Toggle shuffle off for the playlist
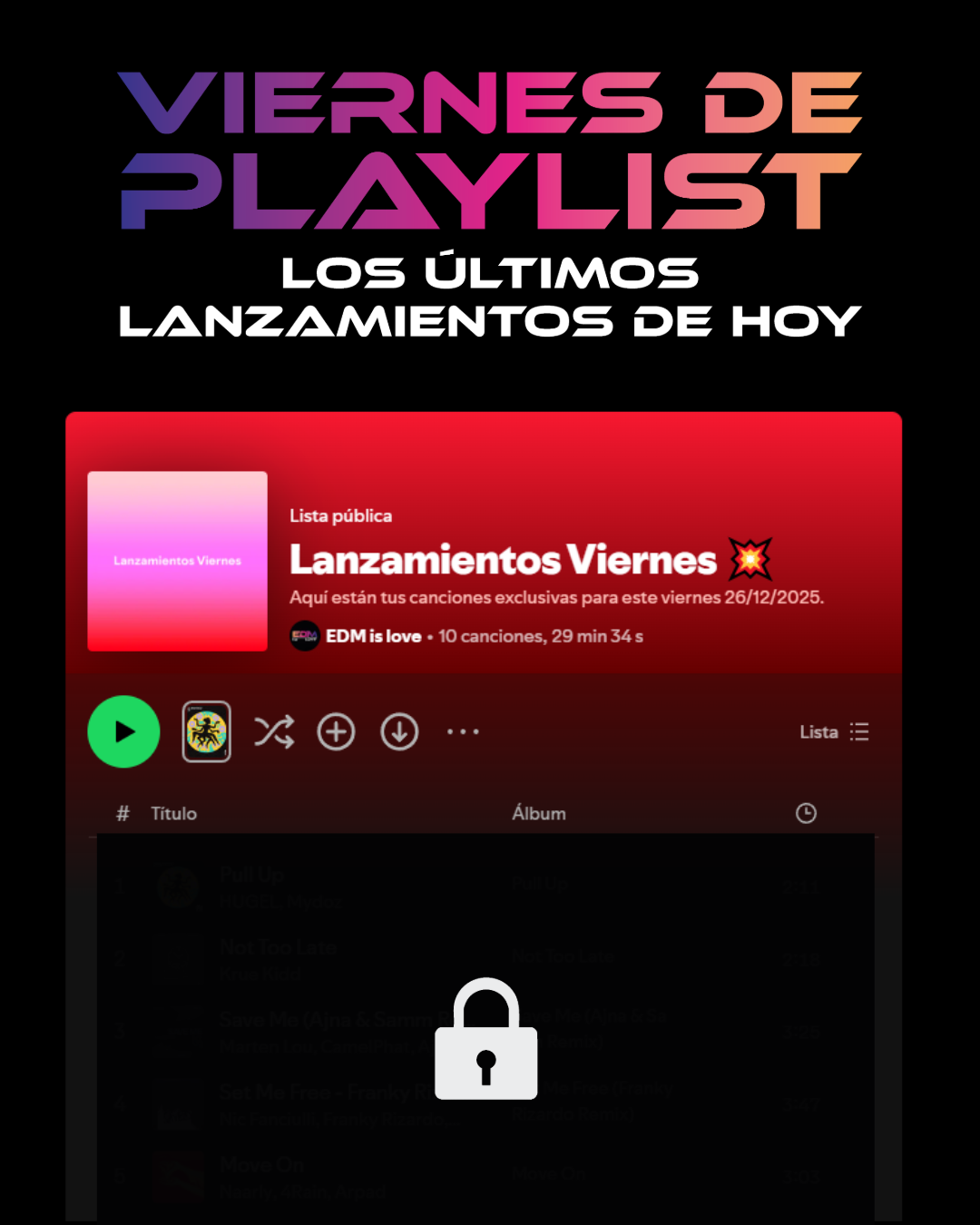The width and height of the screenshot is (980, 1225). click(274, 732)
